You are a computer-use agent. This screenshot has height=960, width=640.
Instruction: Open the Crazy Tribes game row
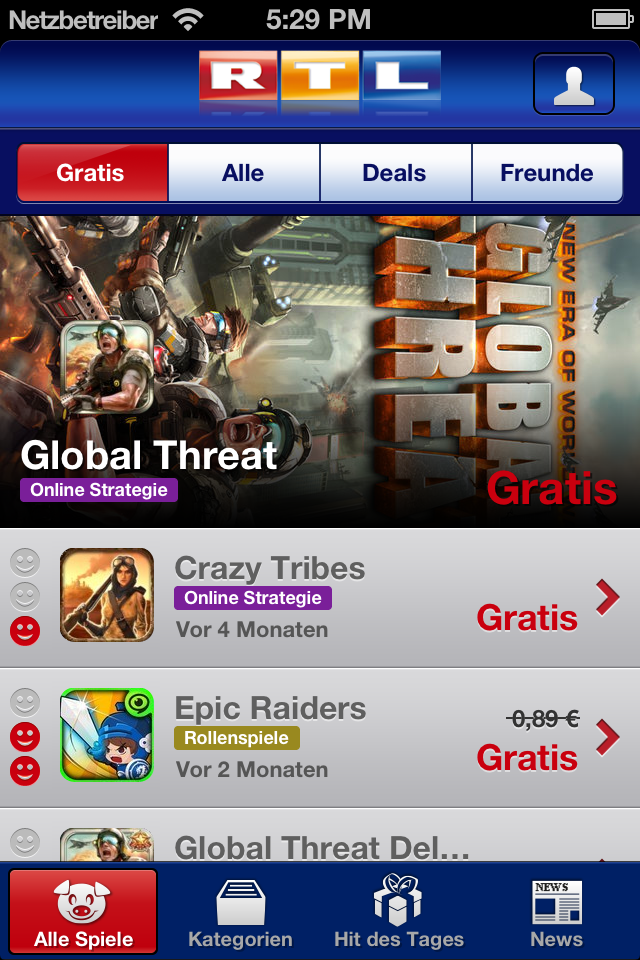pos(320,598)
